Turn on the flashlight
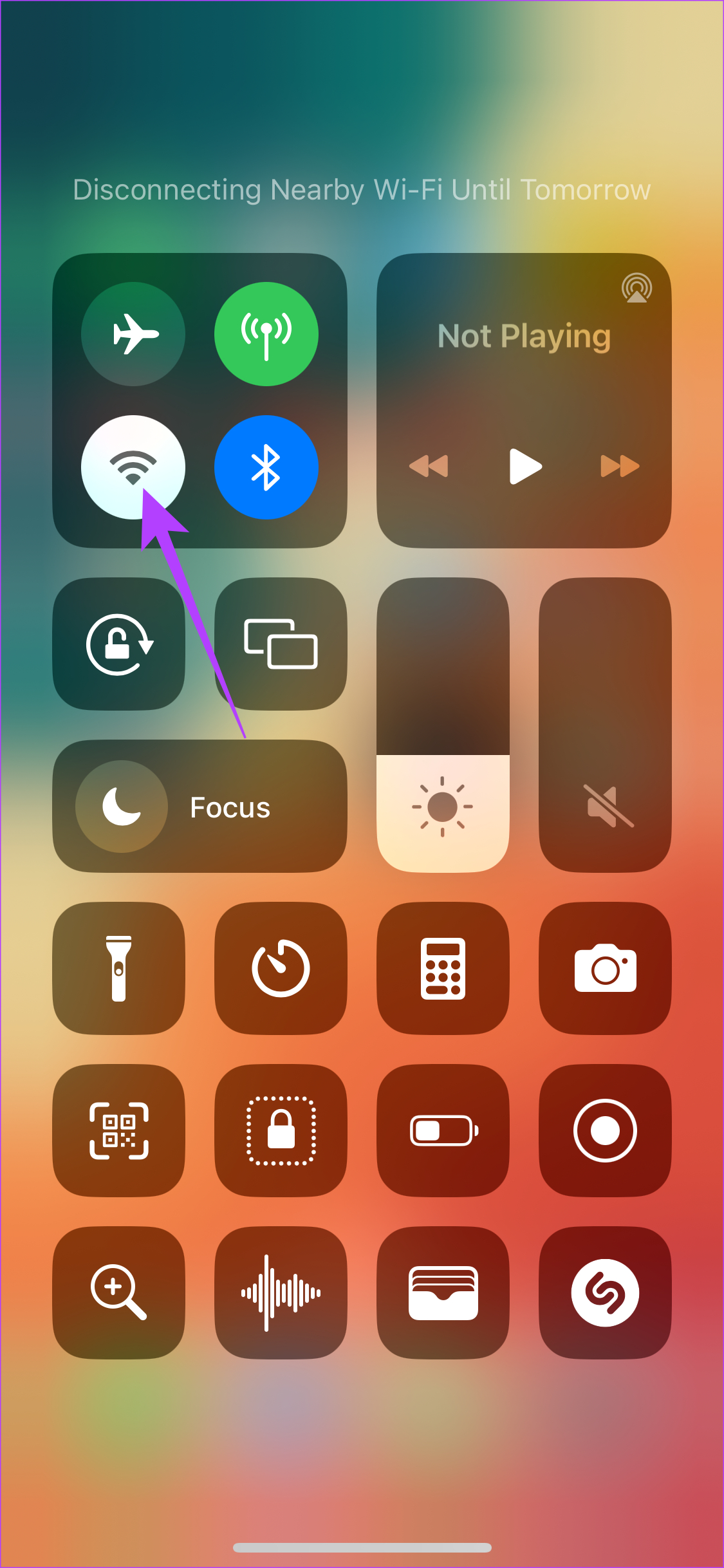Viewport: 724px width, 1568px height. (x=119, y=969)
